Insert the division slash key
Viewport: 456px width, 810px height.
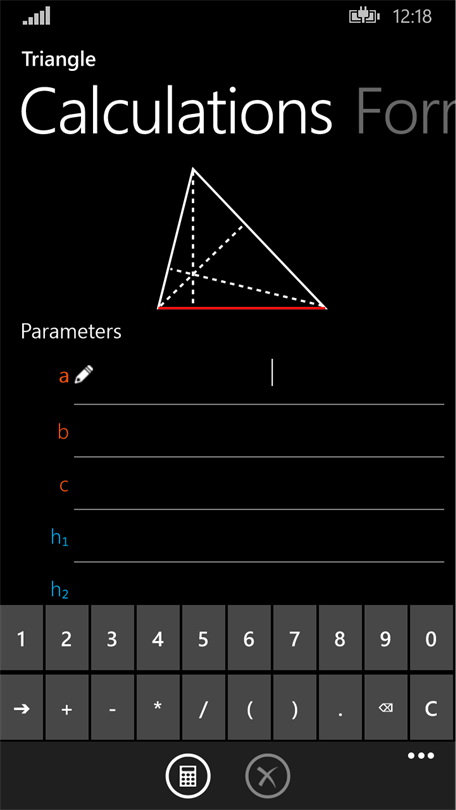203,708
